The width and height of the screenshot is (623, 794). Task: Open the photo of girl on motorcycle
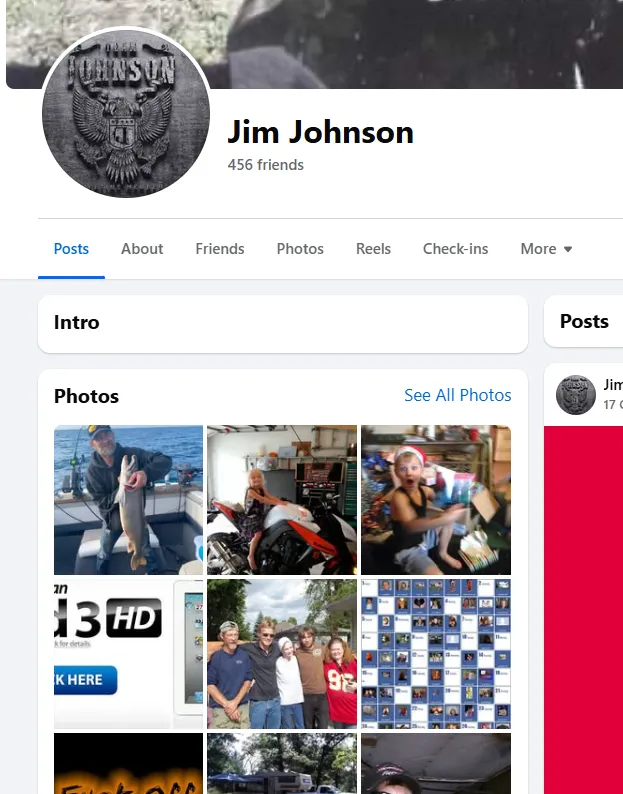click(281, 500)
